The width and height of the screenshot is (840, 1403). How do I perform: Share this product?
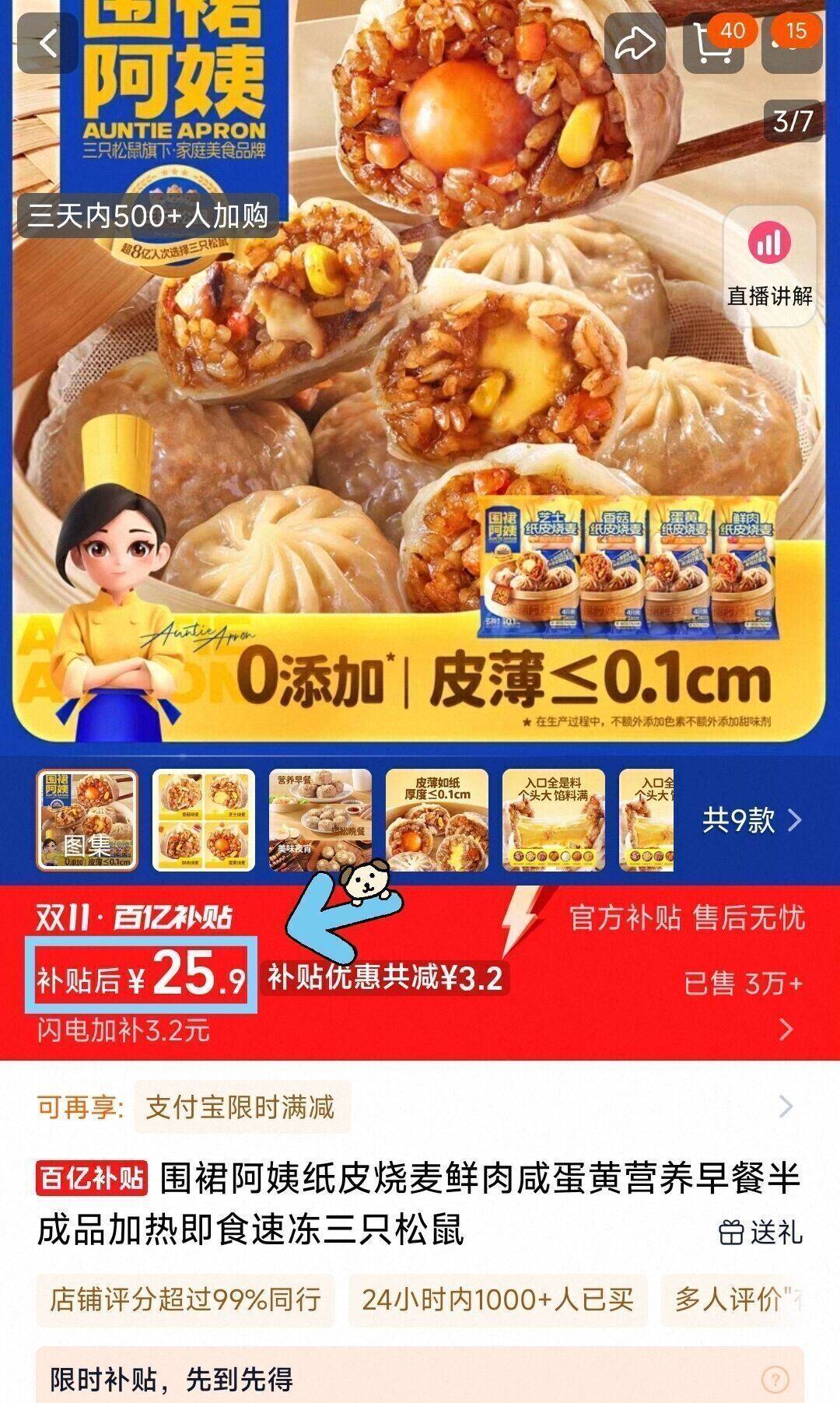pyautogui.click(x=635, y=44)
